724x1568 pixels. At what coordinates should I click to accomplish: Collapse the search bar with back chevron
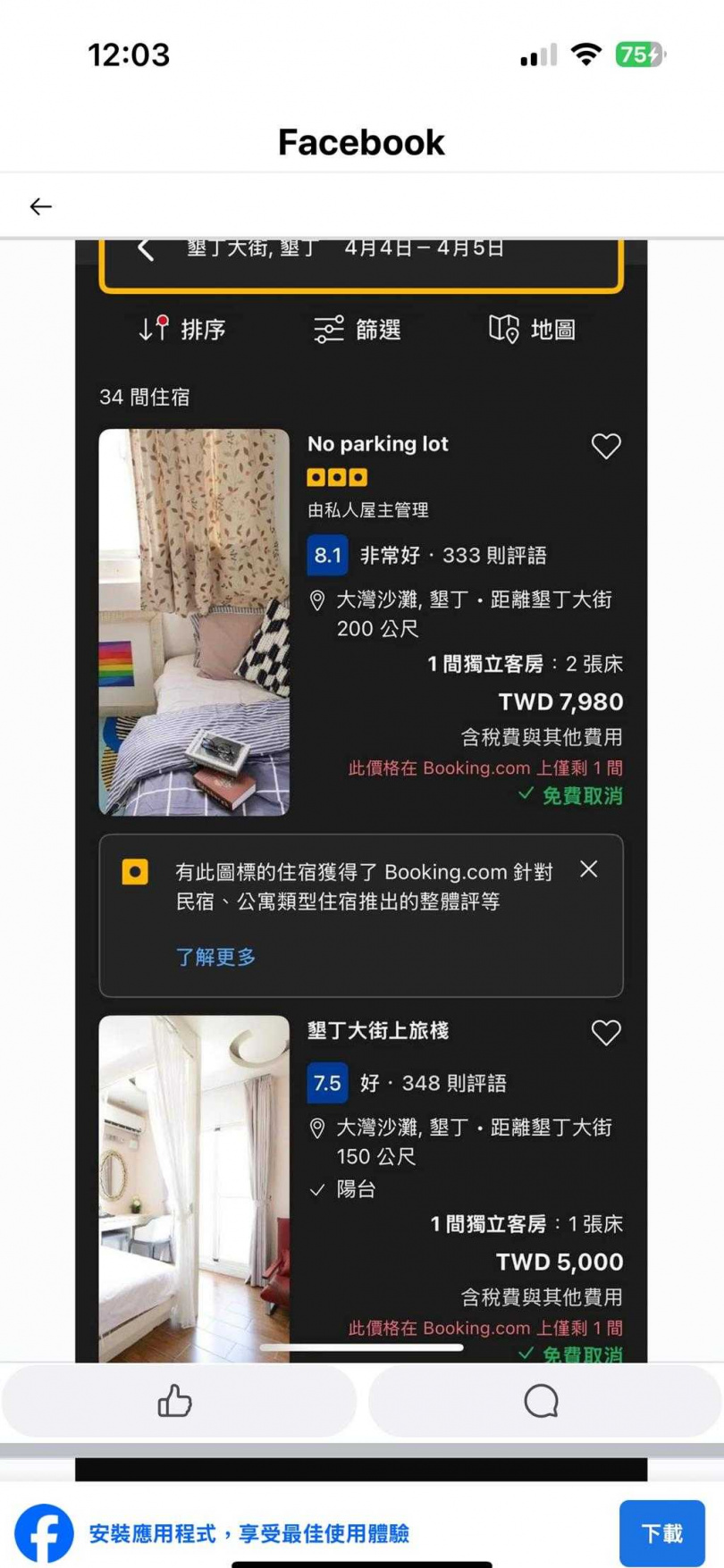coord(146,248)
